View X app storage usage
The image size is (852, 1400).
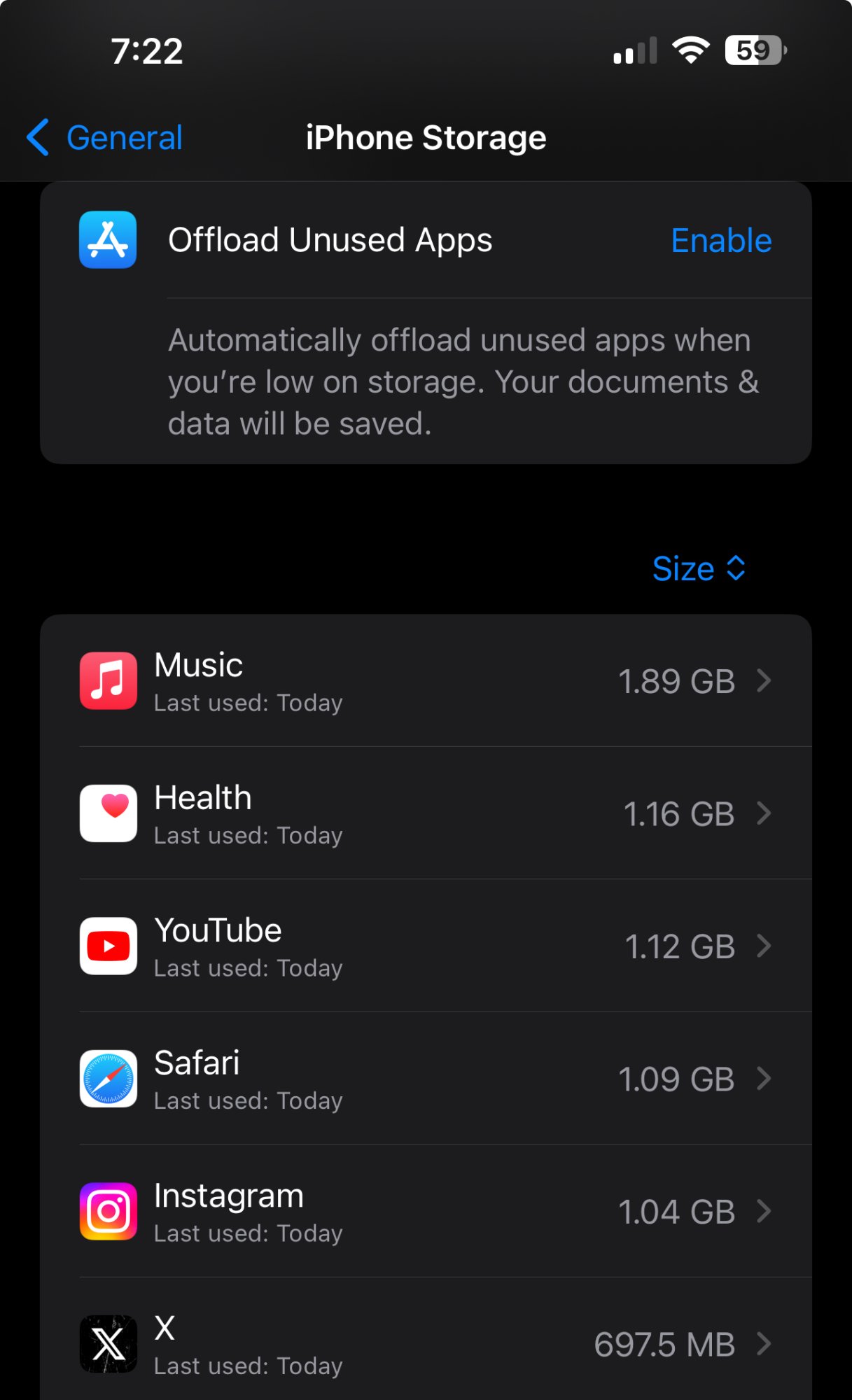click(426, 1343)
